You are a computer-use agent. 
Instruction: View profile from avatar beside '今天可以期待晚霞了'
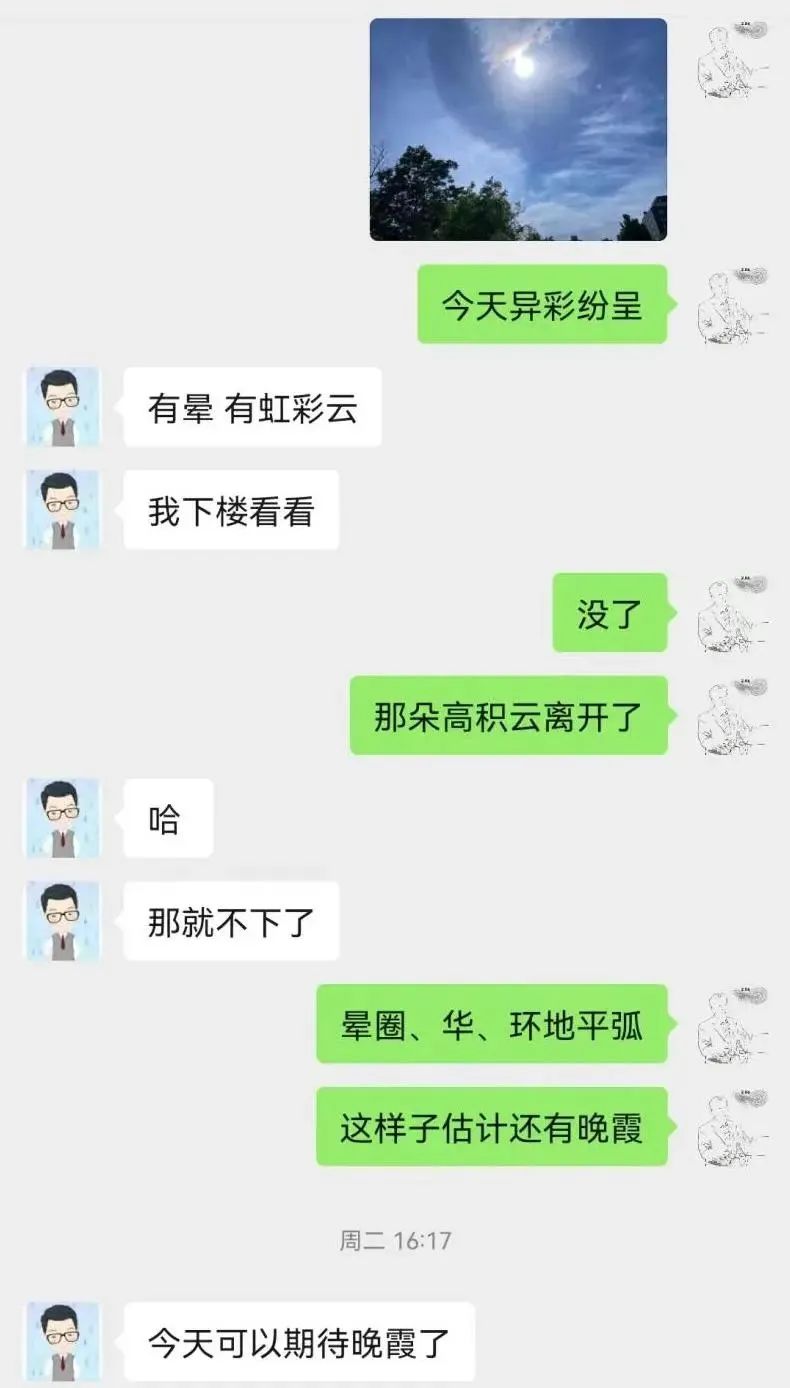click(63, 1342)
